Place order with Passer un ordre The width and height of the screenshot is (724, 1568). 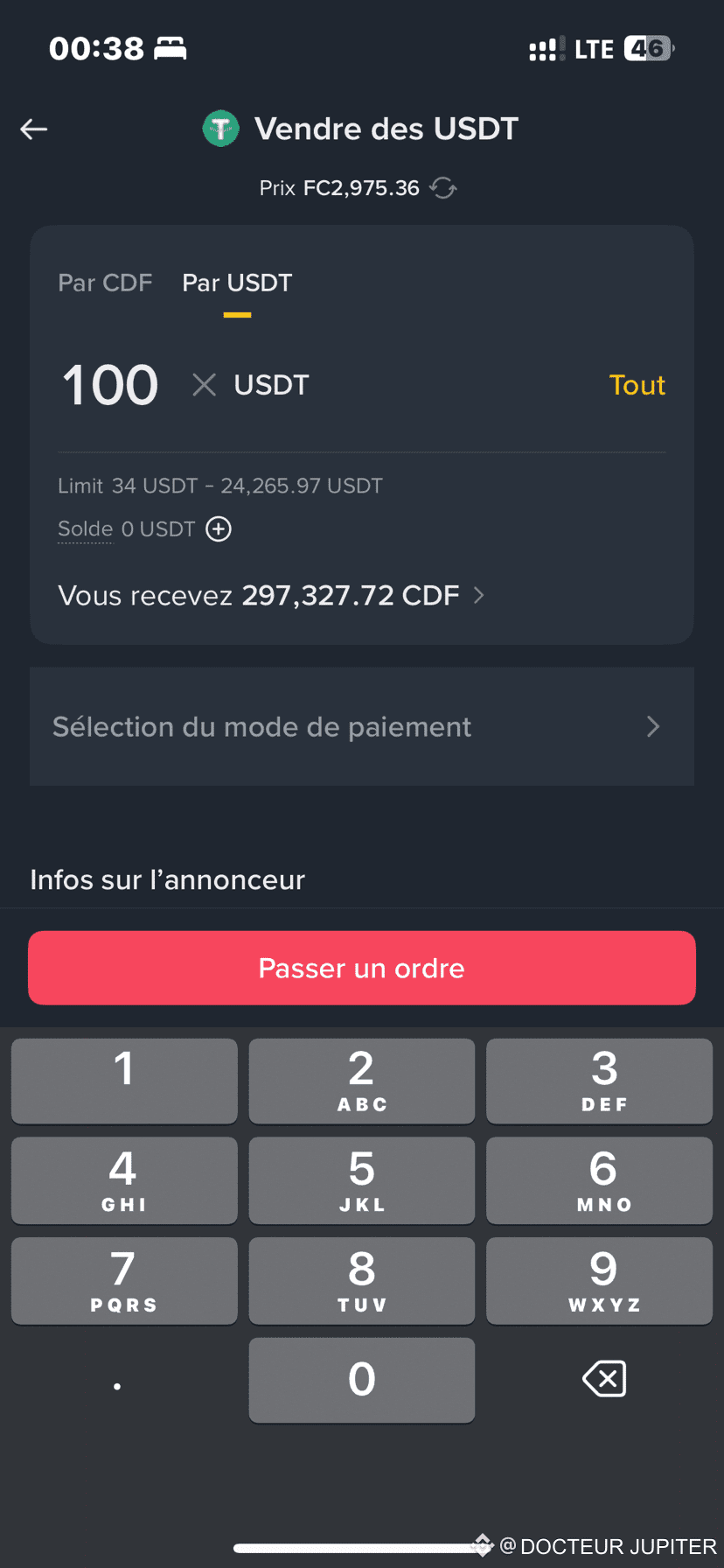[362, 968]
